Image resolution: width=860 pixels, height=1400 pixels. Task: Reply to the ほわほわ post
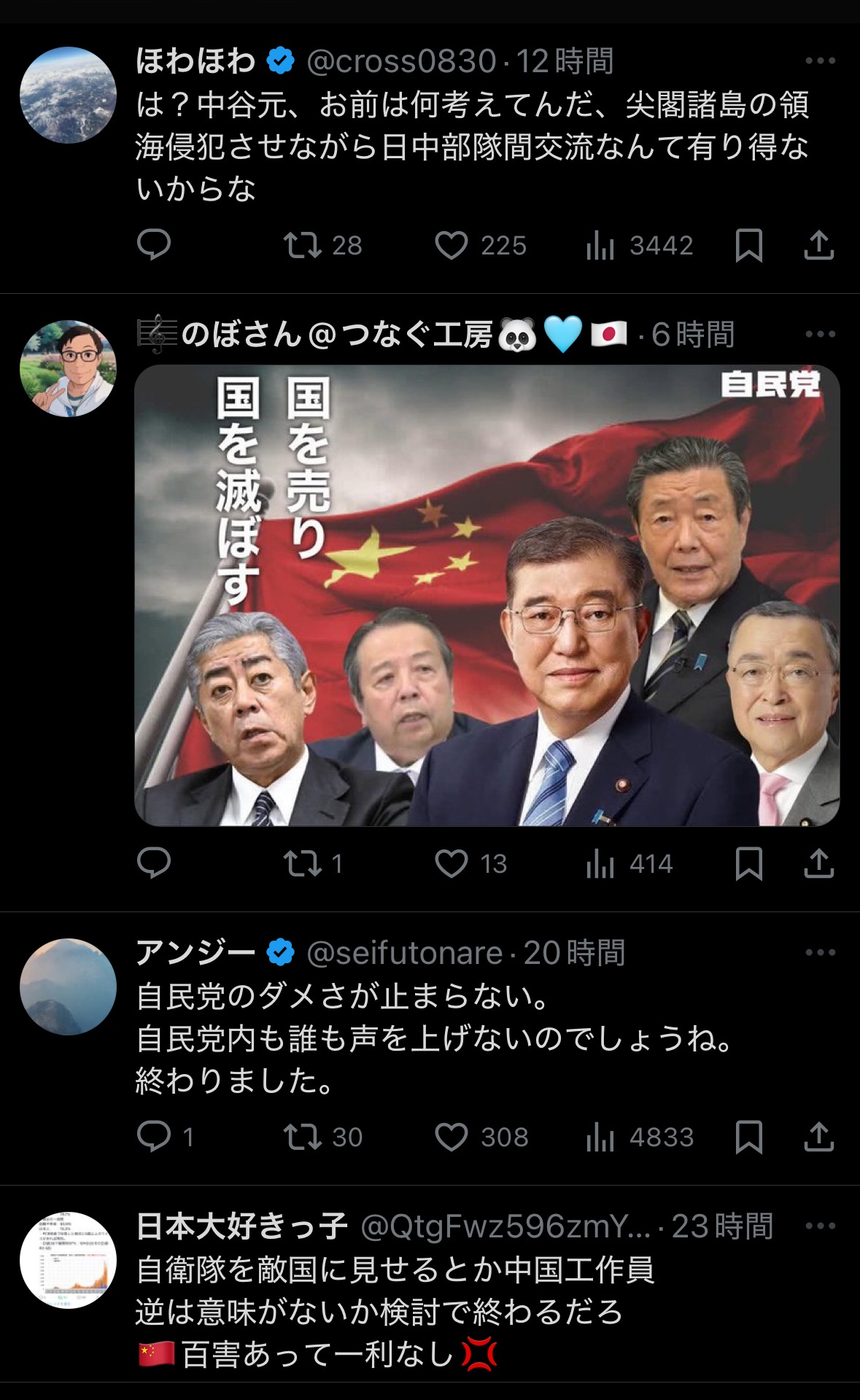(154, 245)
